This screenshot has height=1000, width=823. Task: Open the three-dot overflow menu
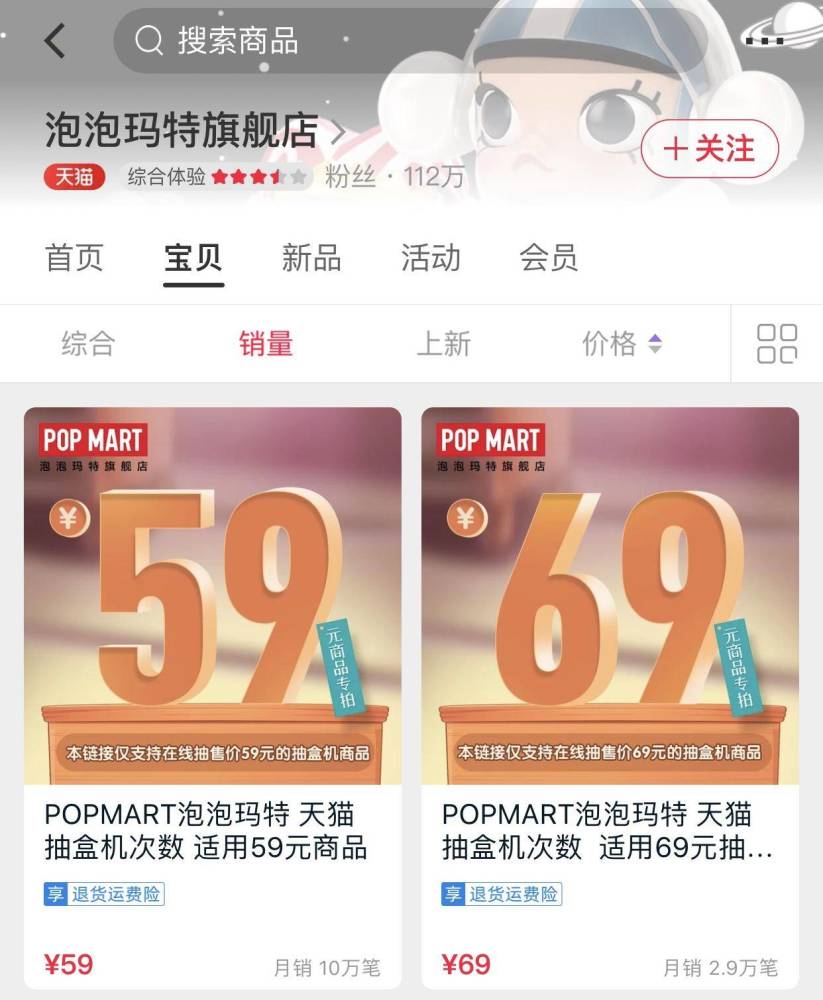[764, 40]
